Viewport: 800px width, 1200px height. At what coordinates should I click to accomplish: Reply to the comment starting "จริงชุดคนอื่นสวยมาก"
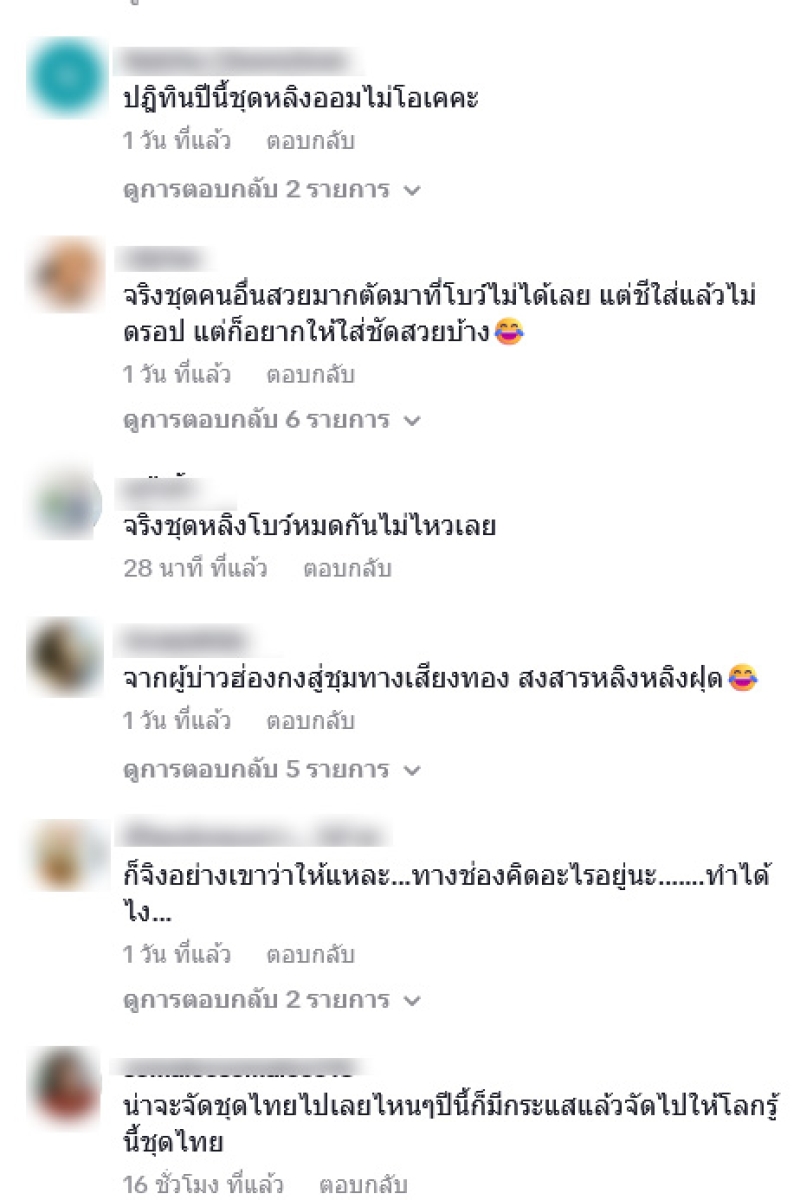(310, 376)
